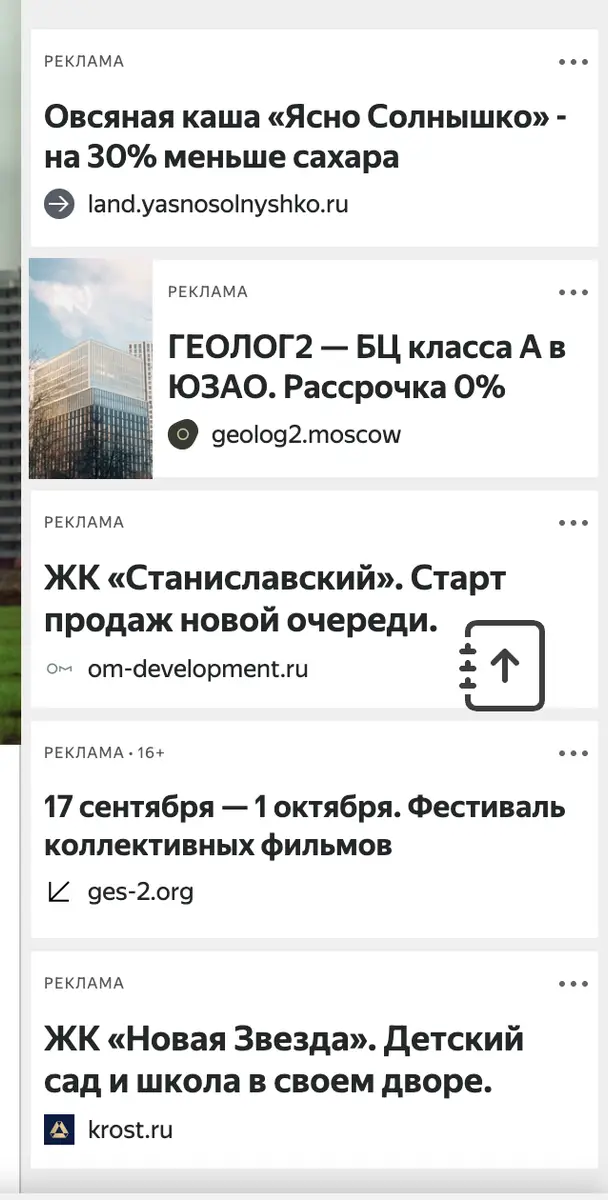Open options menu for the ГЕОЛОГ2 ad
Viewport: 608px width, 1200px height.
tap(573, 292)
